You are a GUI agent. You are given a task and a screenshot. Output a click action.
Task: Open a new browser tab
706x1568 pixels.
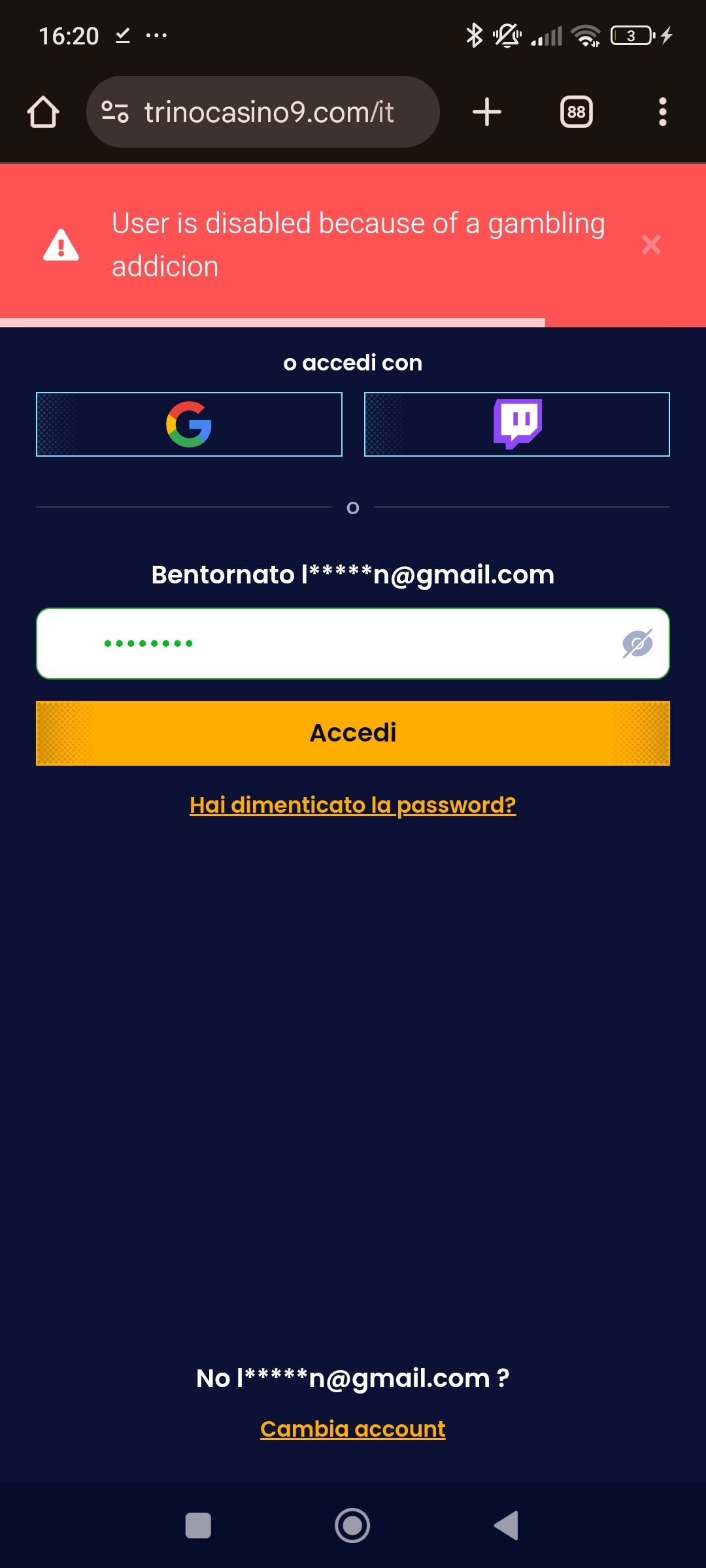point(487,112)
